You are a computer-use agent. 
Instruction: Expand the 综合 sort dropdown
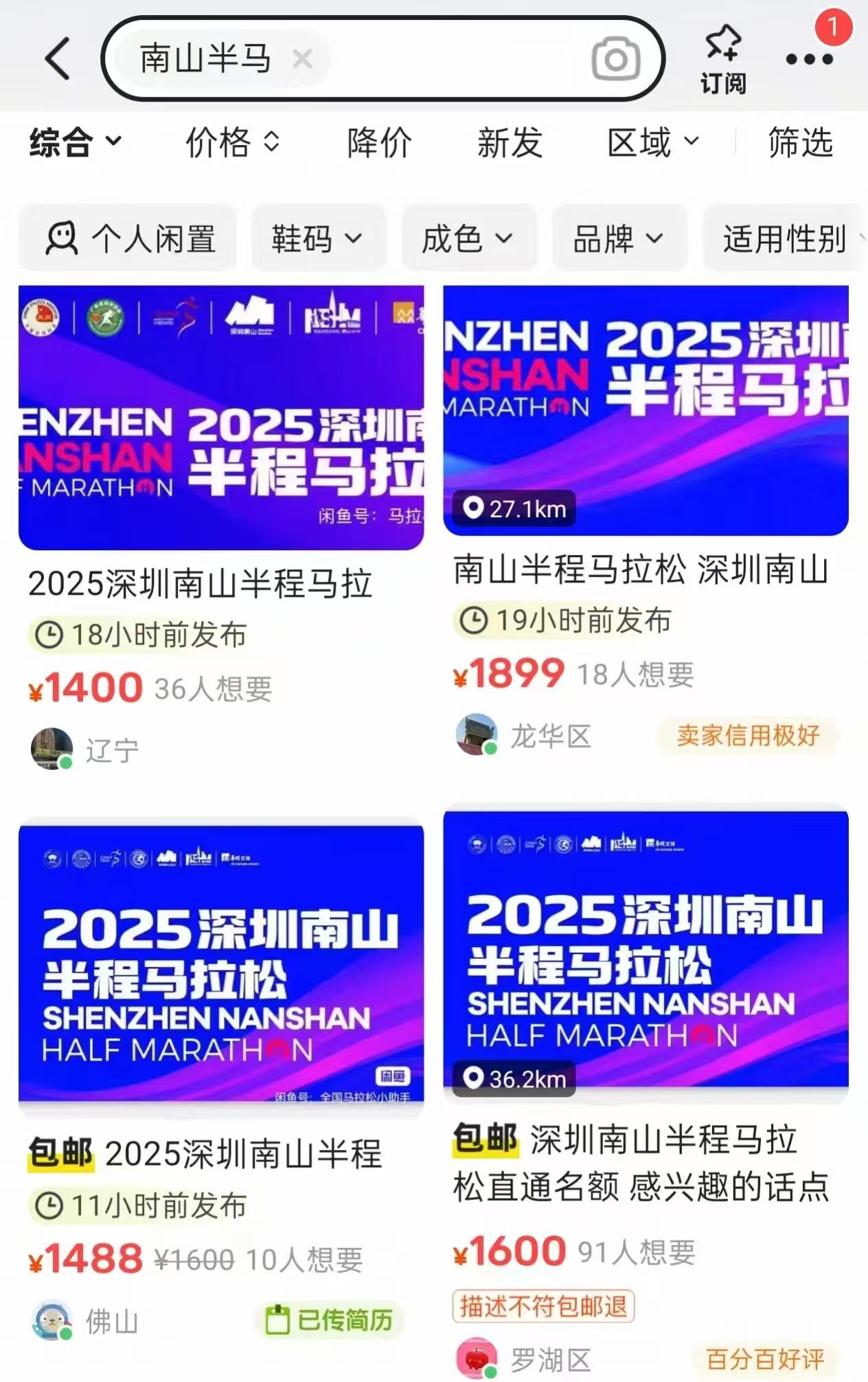[x=75, y=143]
